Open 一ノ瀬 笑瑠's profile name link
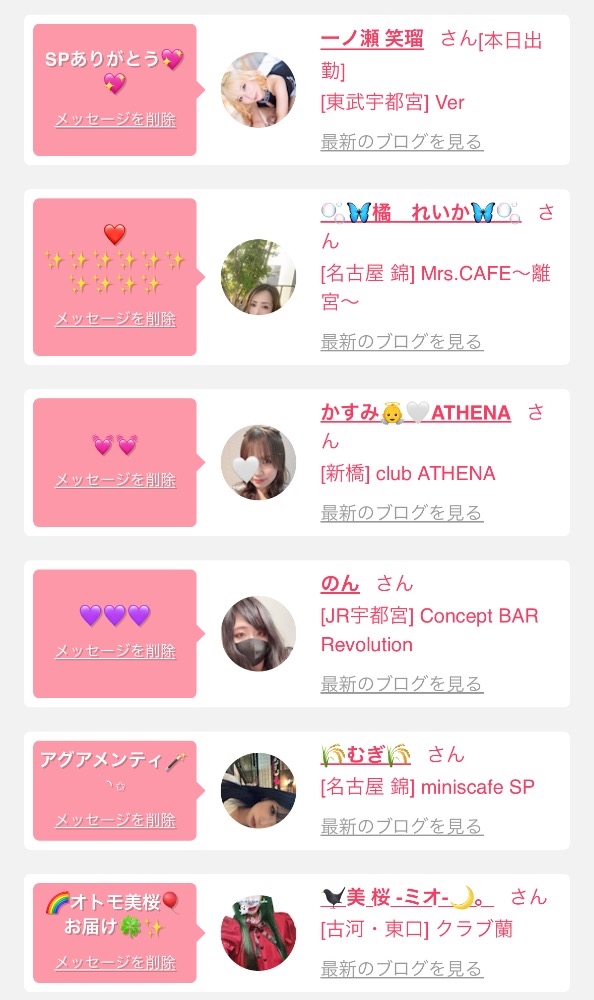The height and width of the screenshot is (1000, 594). coord(372,40)
